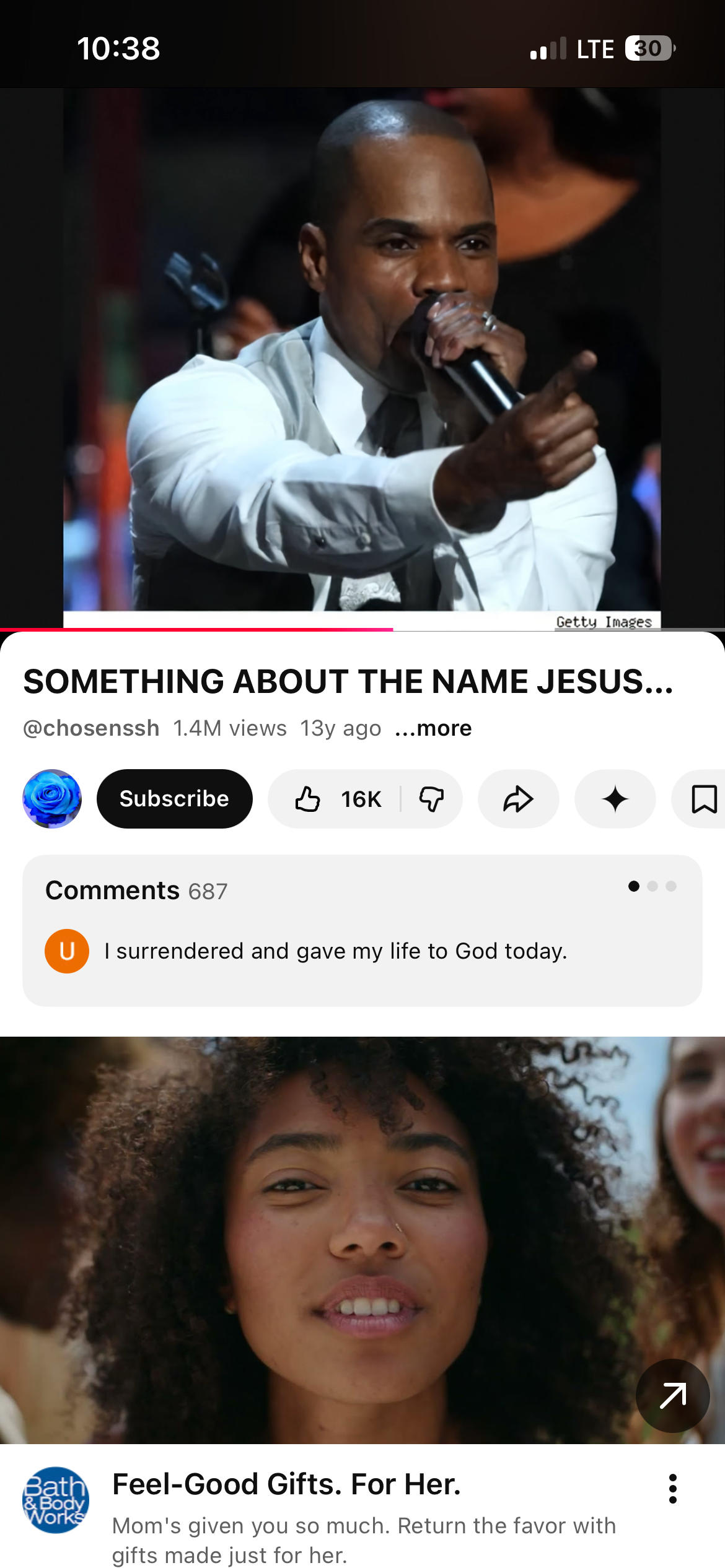The image size is (725, 1568).
Task: Dislike the video
Action: pyautogui.click(x=431, y=799)
